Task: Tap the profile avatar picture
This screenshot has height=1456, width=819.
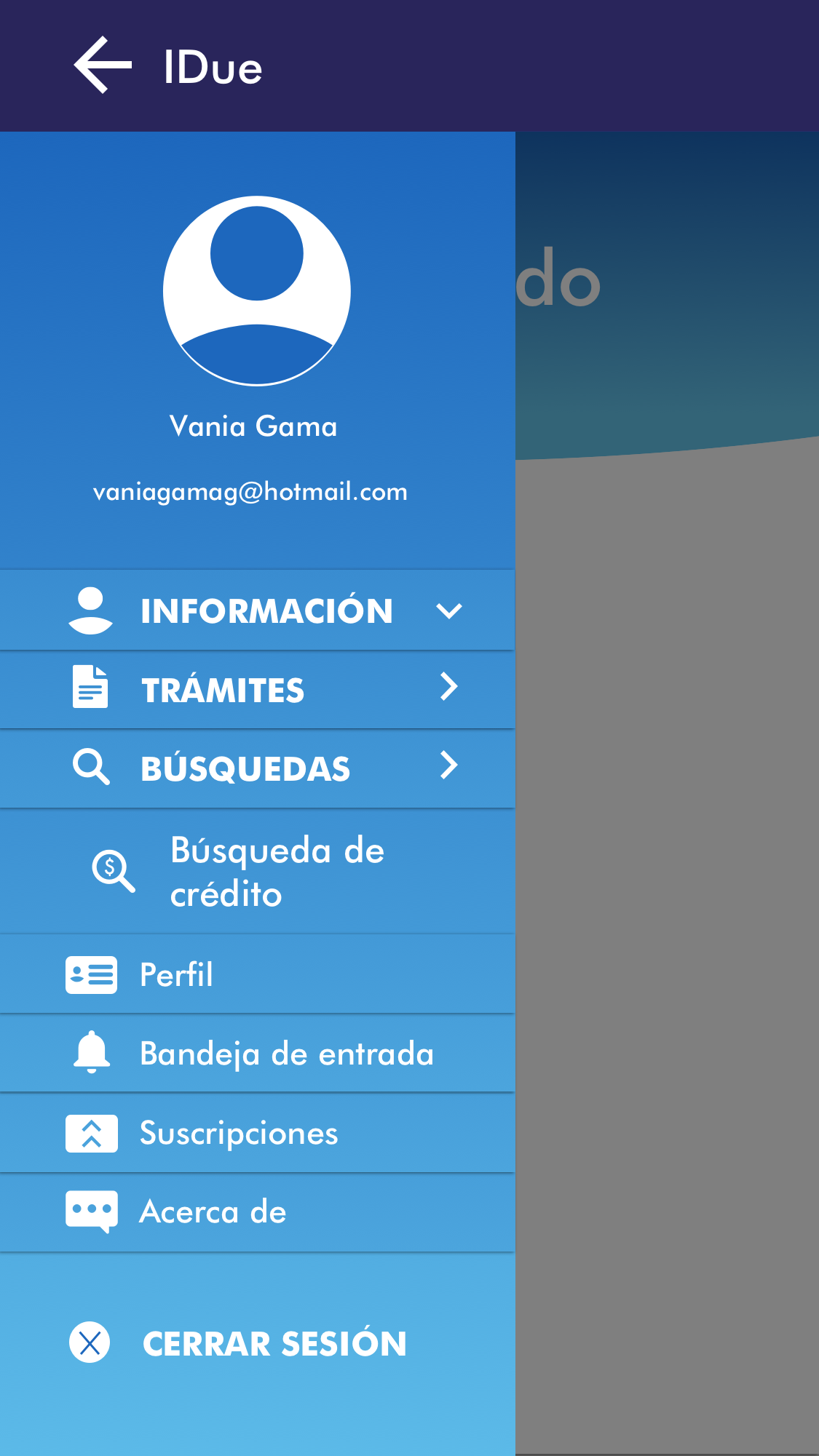Action: click(257, 290)
